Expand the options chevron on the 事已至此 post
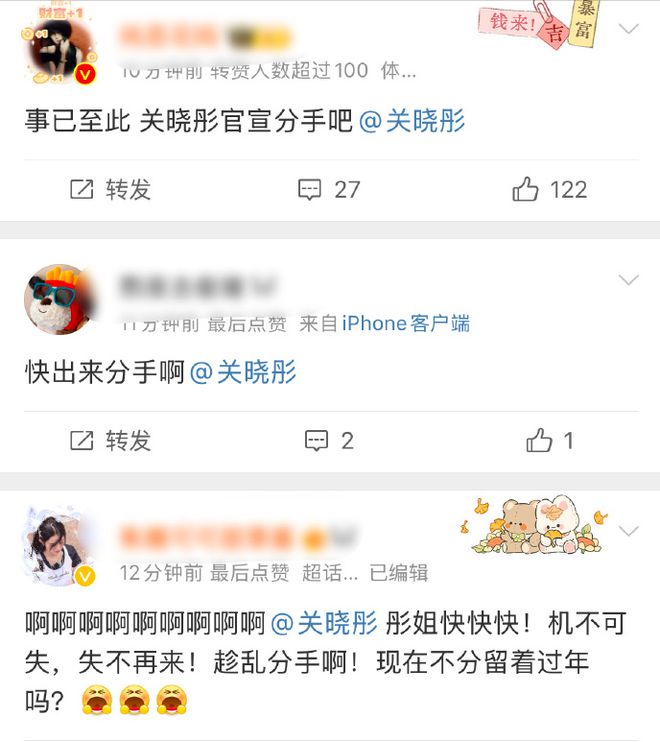 [629, 29]
